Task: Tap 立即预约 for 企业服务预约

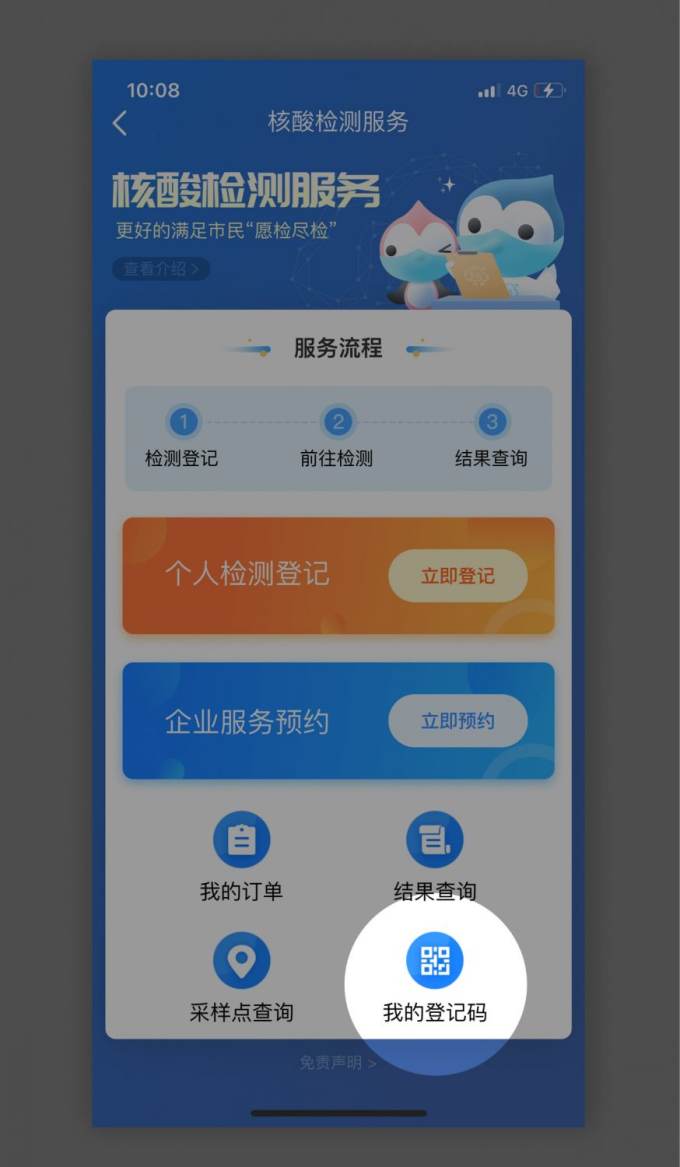Action: point(457,721)
